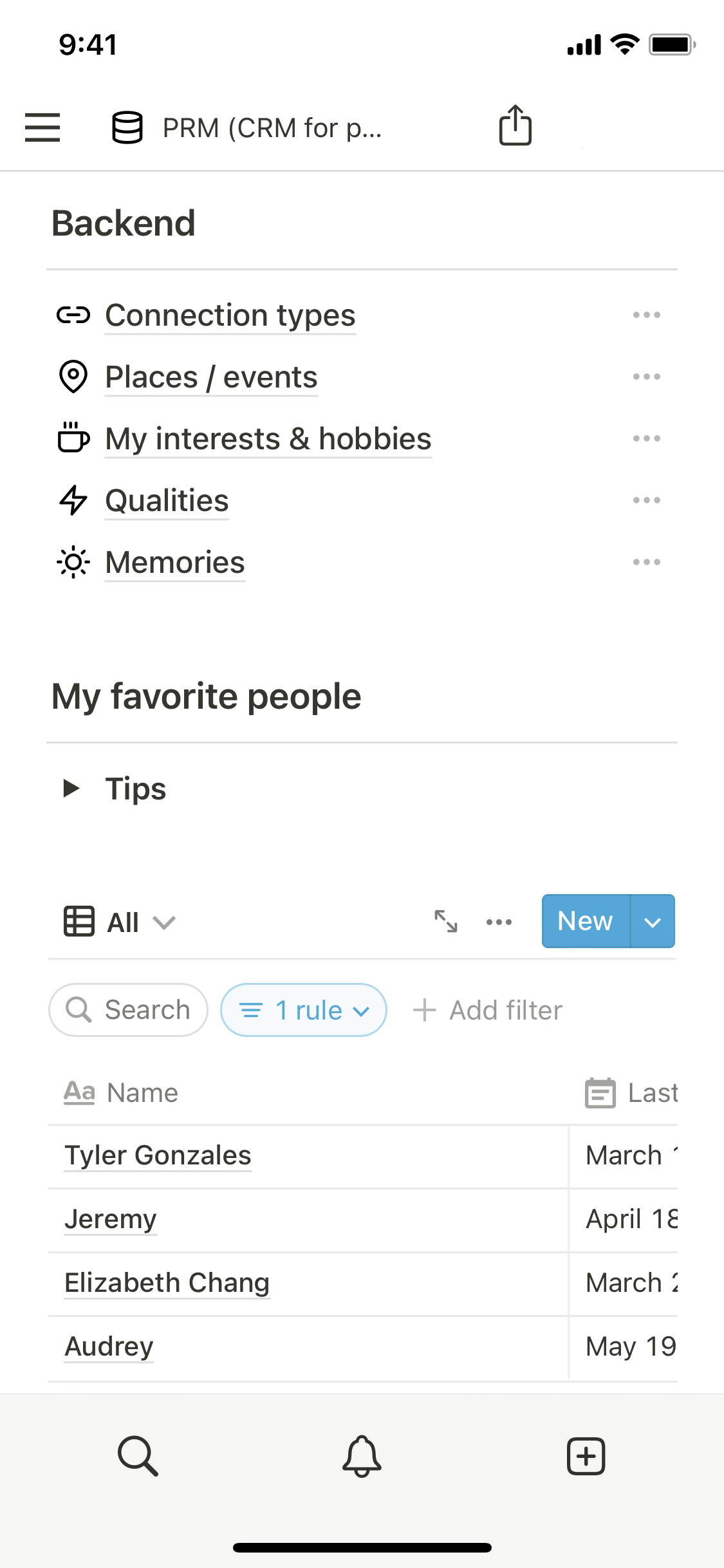Add filter to the table
Screen dimensions: 724x1568
coord(488,1010)
